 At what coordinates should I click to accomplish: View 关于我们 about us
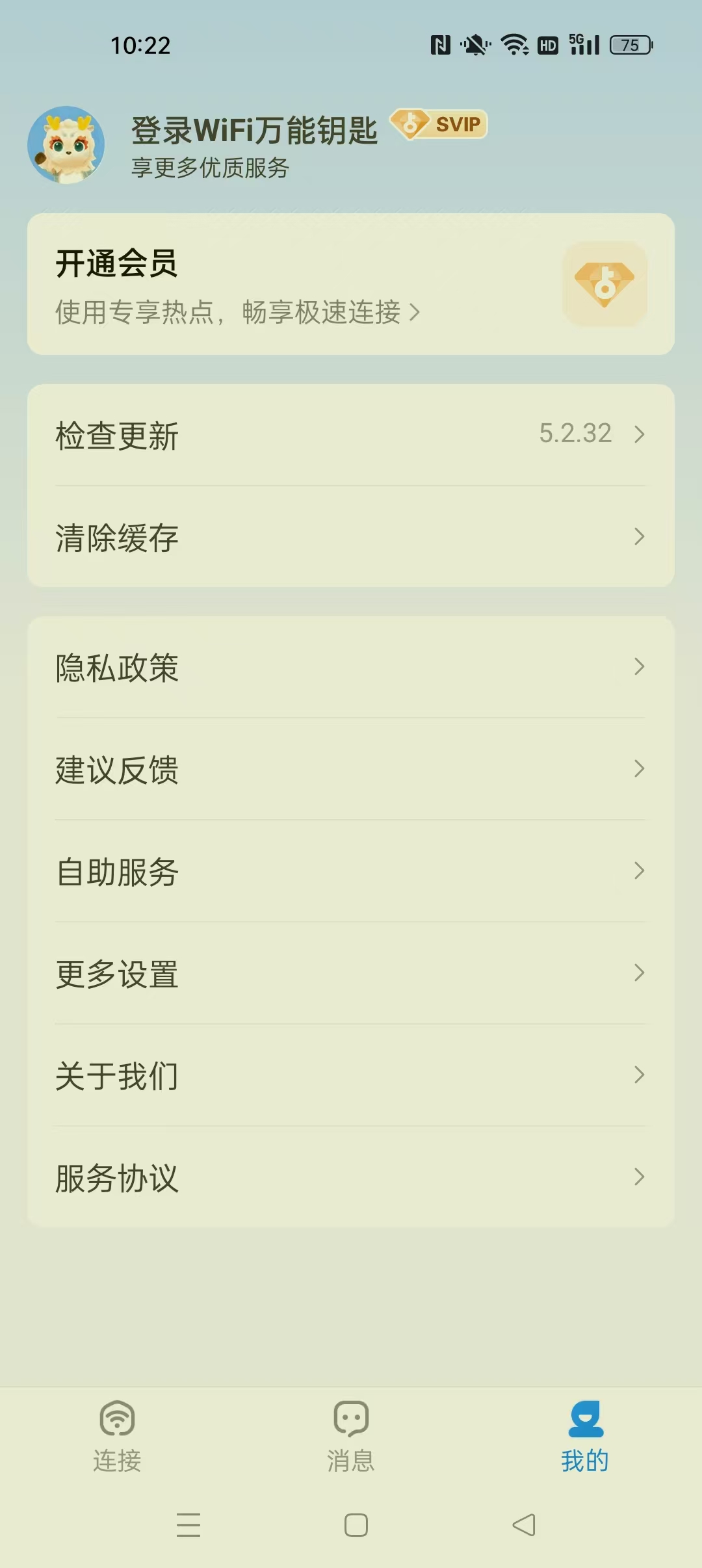(351, 1075)
